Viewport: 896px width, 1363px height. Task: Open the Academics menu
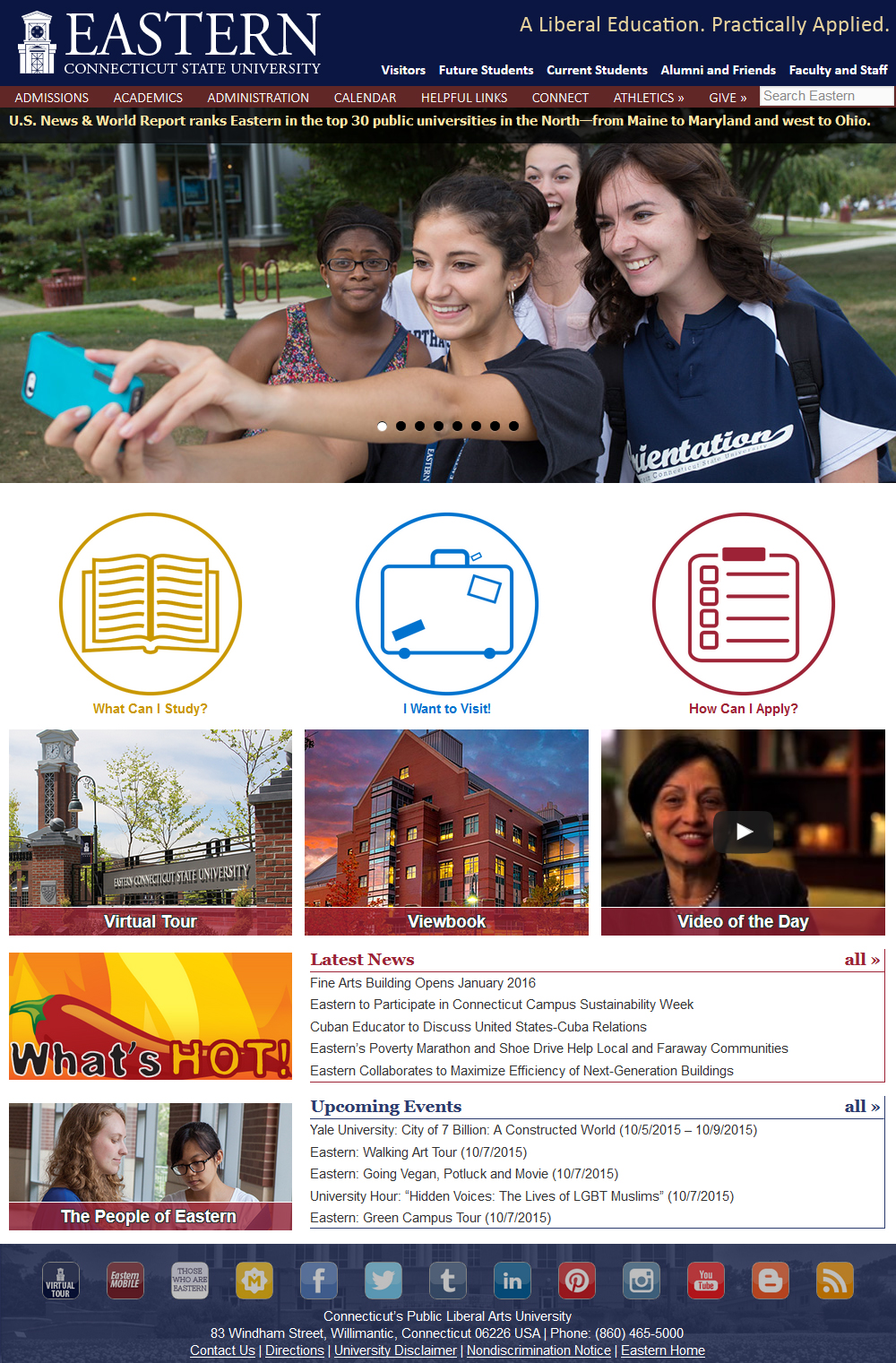coord(148,98)
